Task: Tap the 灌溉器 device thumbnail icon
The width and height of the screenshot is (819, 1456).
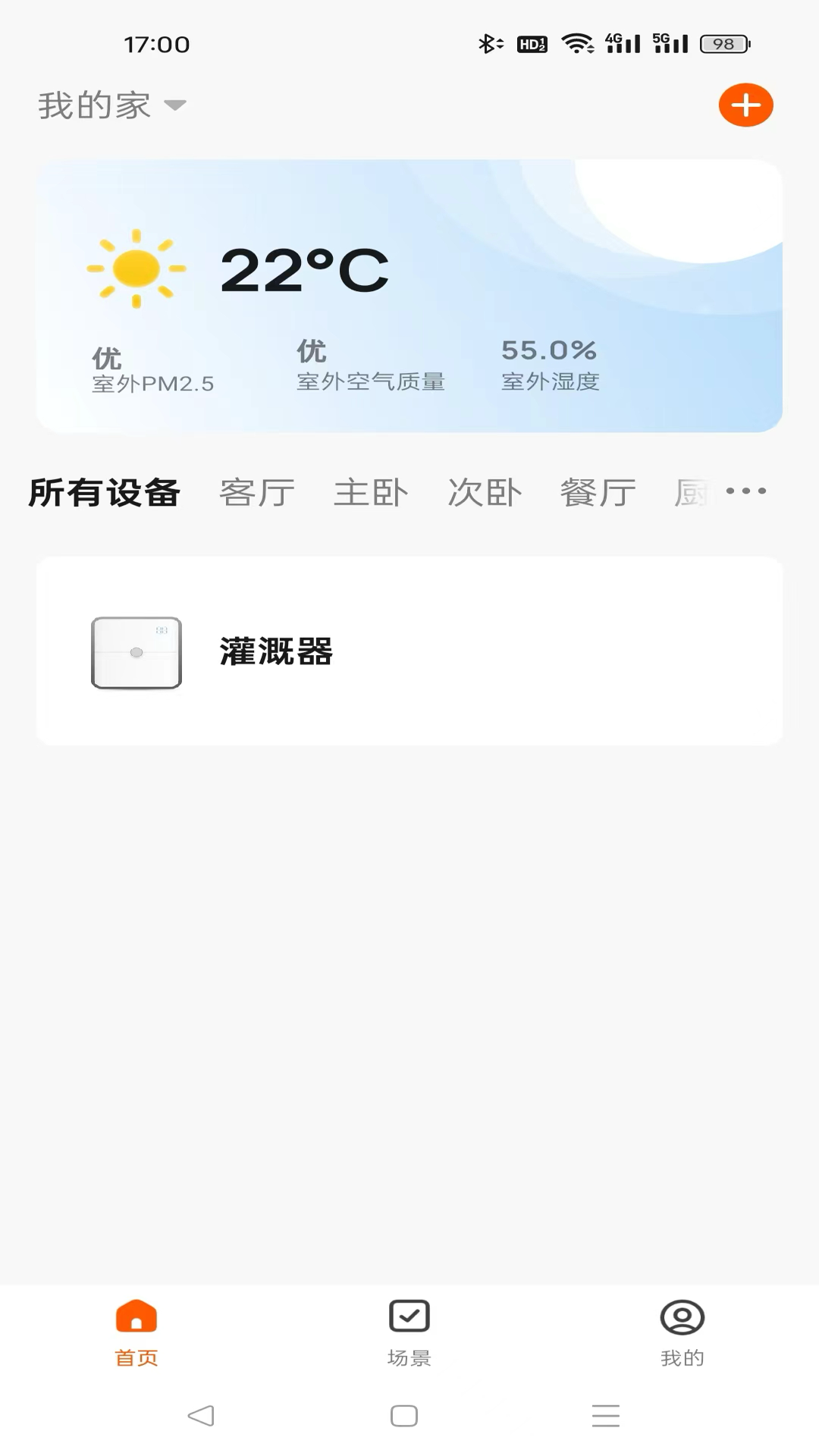Action: click(x=136, y=652)
